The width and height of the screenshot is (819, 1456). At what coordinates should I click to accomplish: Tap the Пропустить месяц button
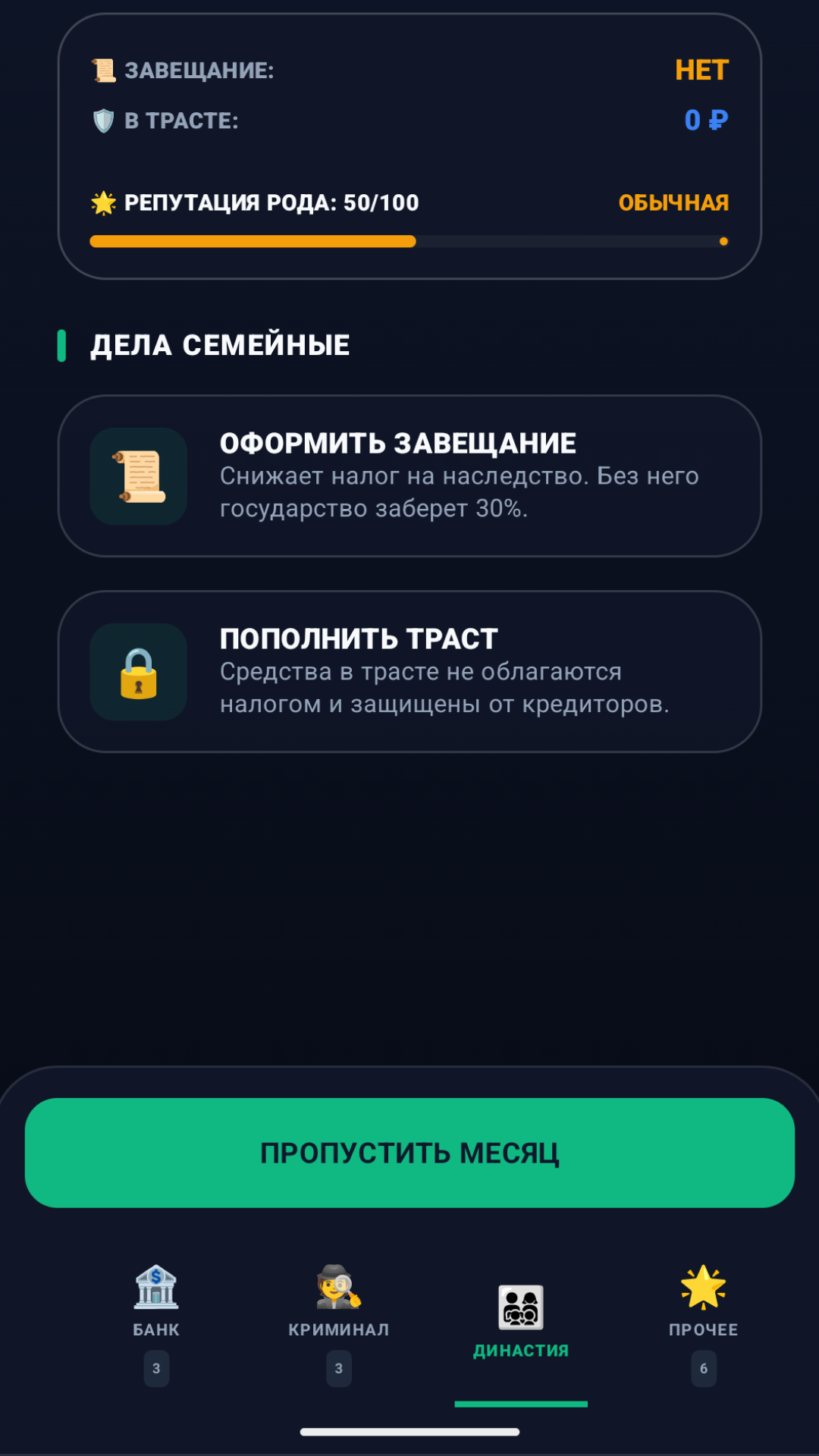tap(409, 1153)
